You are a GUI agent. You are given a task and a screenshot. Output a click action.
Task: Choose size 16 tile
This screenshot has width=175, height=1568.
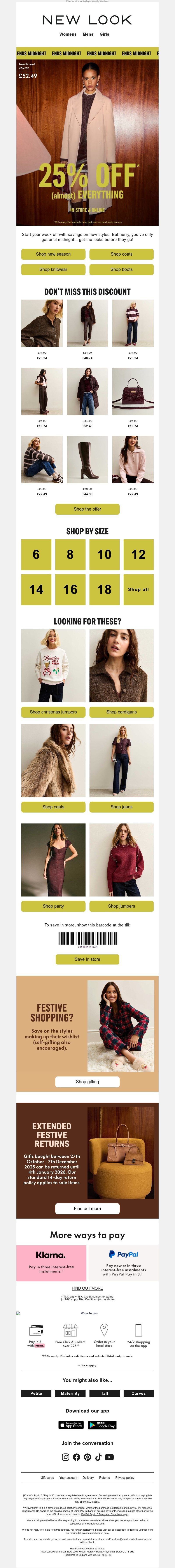tap(70, 589)
